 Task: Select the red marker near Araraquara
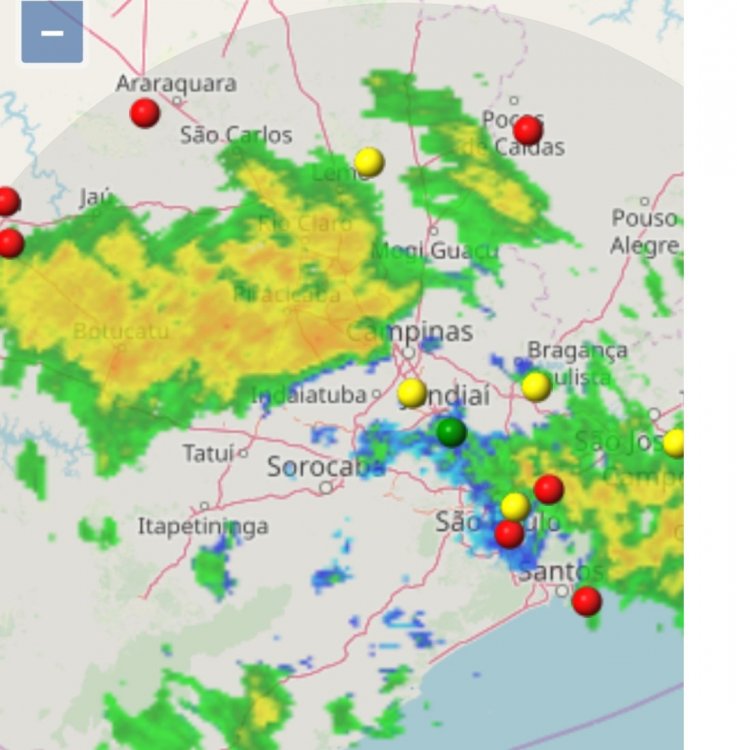click(x=145, y=112)
